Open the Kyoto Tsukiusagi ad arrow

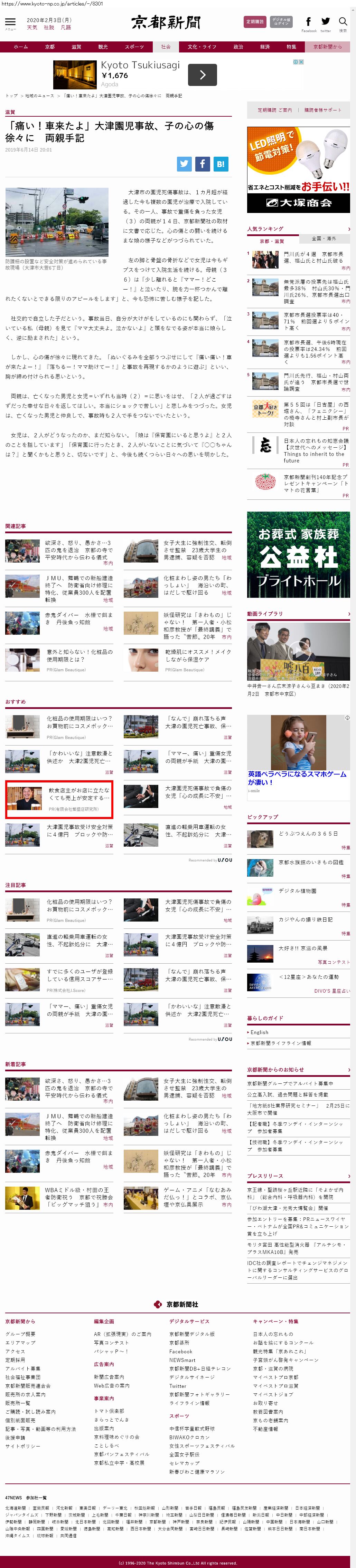click(x=203, y=75)
